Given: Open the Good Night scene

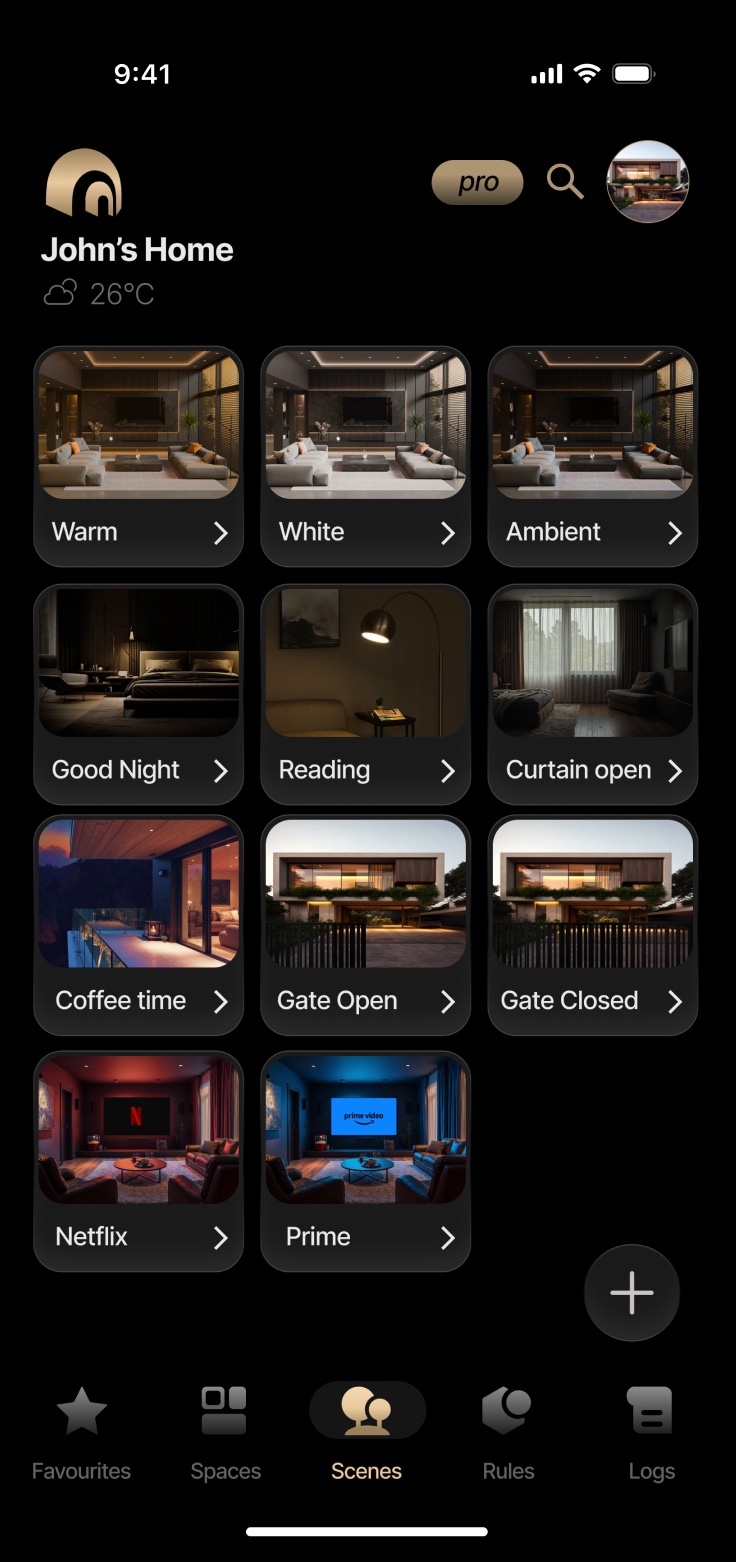Looking at the screenshot, I should pos(138,694).
